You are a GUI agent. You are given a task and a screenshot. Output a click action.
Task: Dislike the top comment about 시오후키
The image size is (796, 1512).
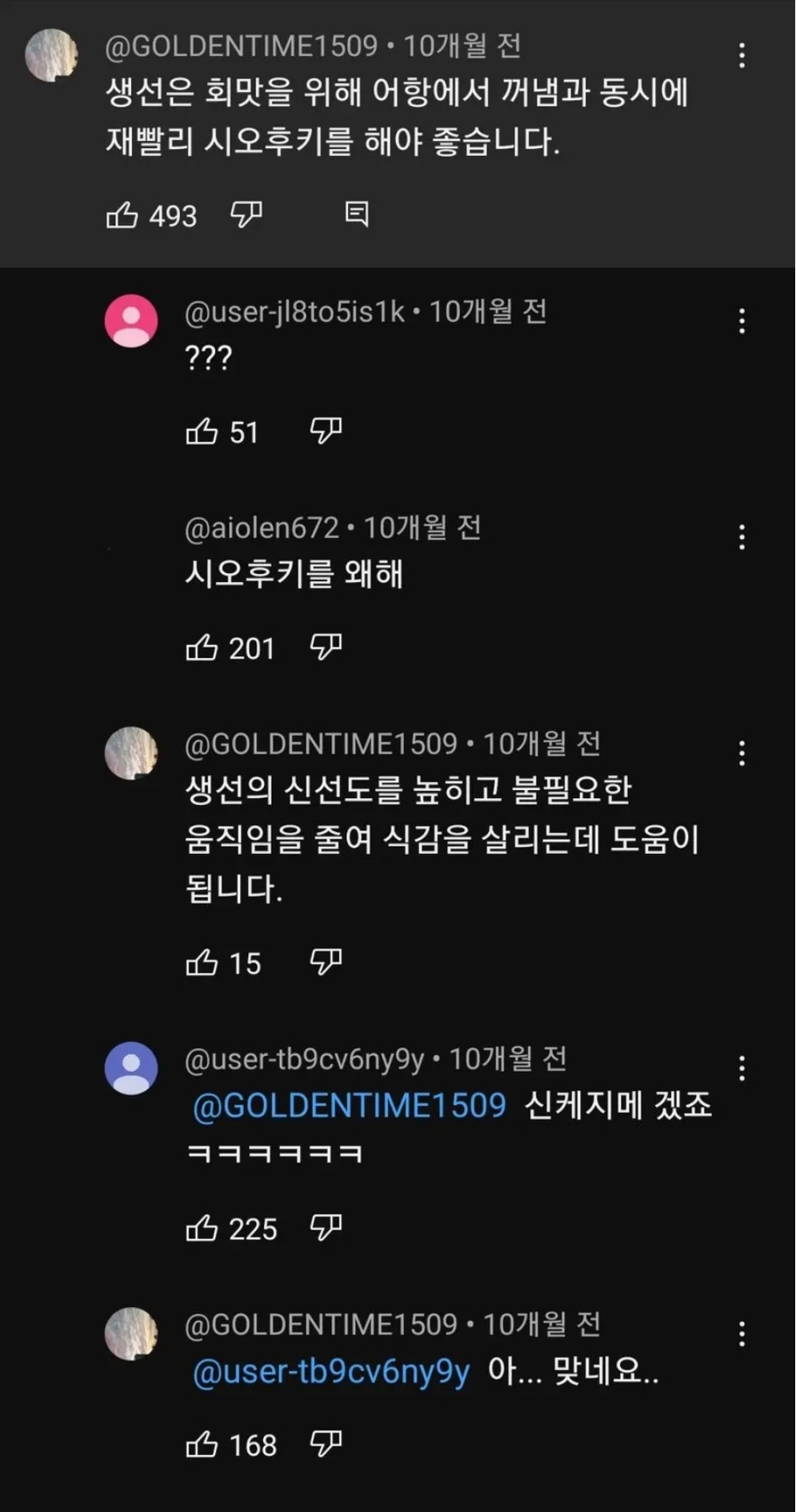pyautogui.click(x=246, y=214)
